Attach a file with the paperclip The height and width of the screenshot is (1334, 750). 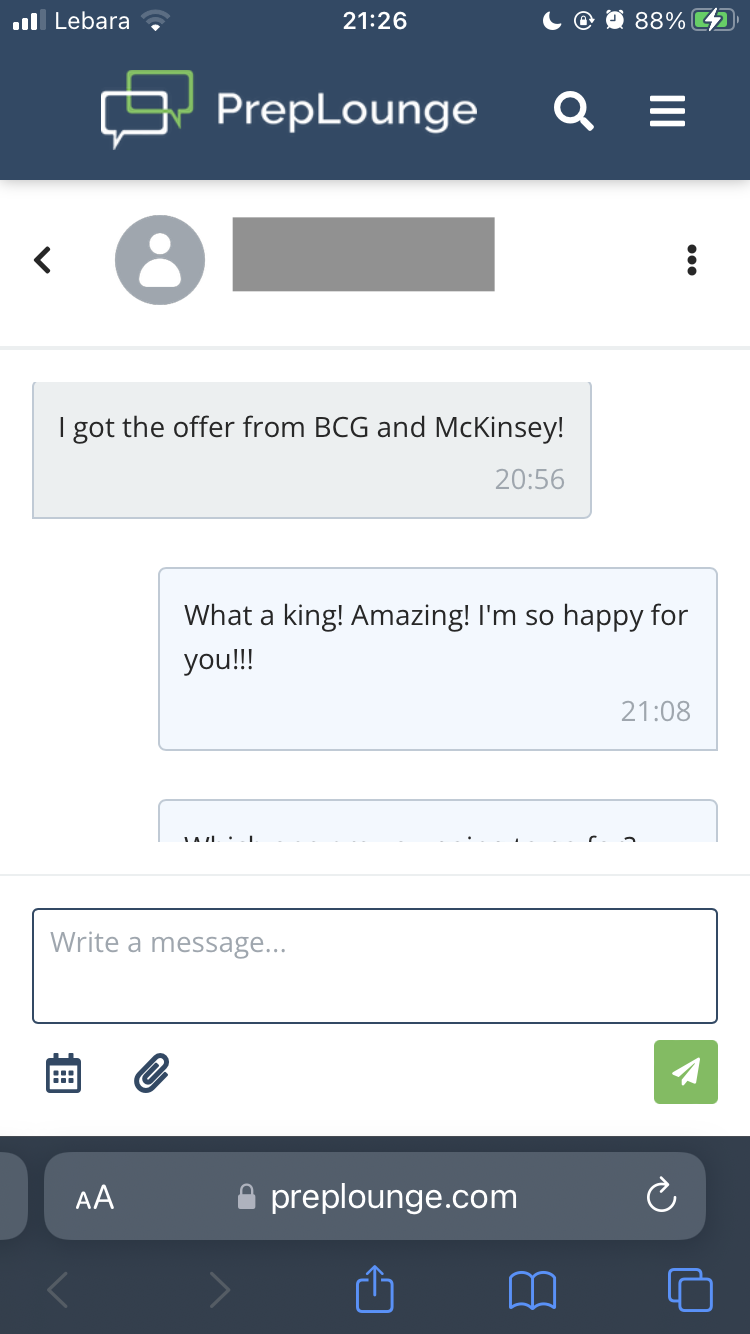click(152, 1074)
